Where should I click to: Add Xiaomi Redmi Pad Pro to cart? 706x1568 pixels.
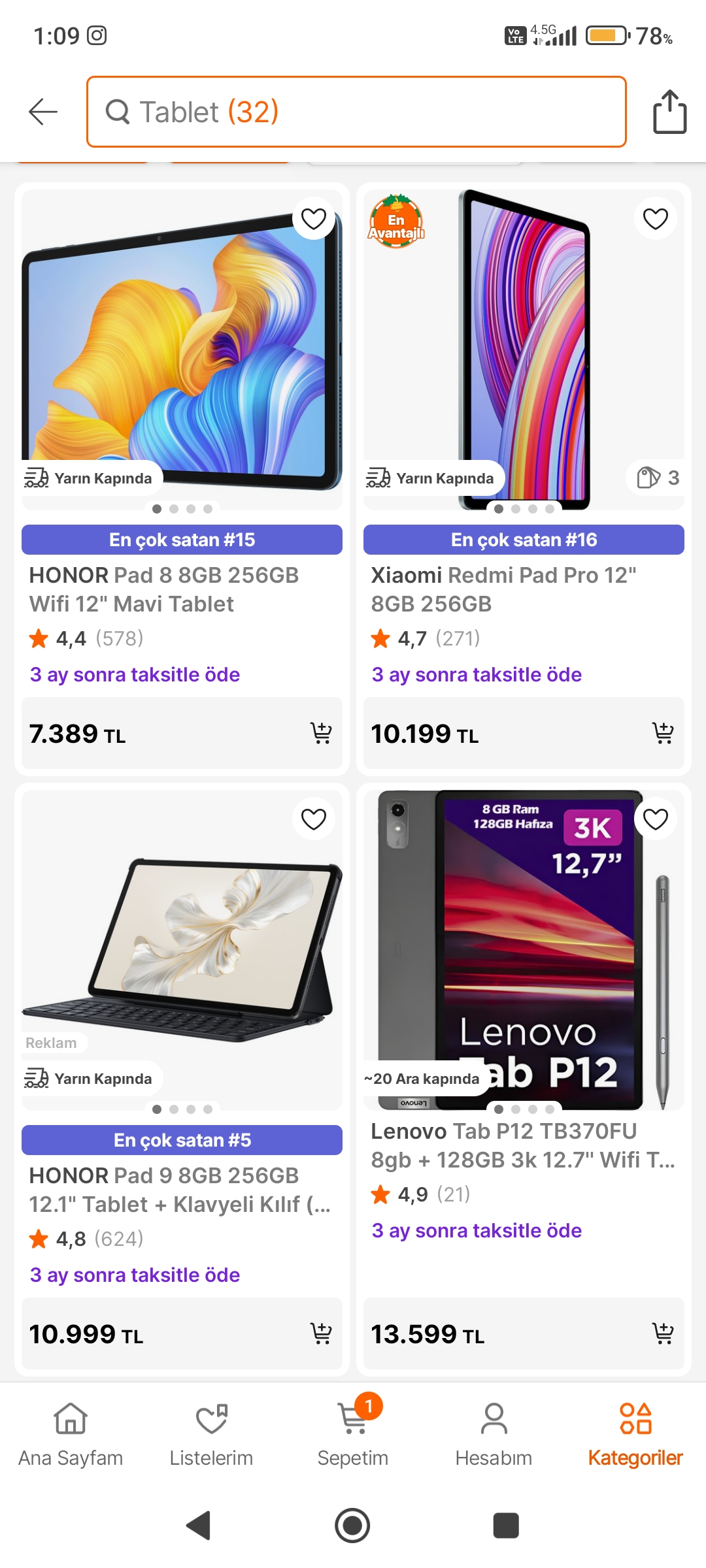click(x=662, y=733)
